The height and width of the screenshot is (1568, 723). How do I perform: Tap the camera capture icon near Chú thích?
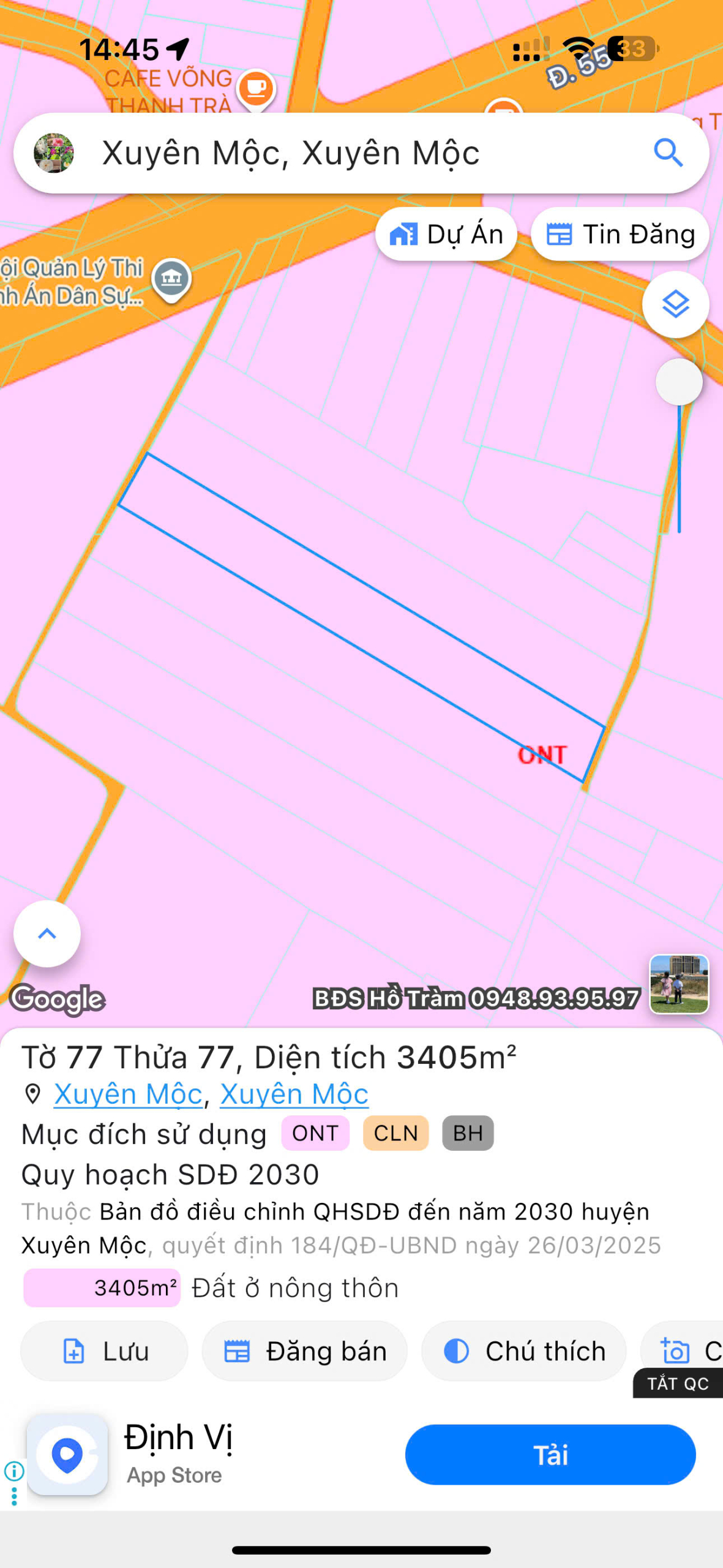click(x=676, y=1350)
